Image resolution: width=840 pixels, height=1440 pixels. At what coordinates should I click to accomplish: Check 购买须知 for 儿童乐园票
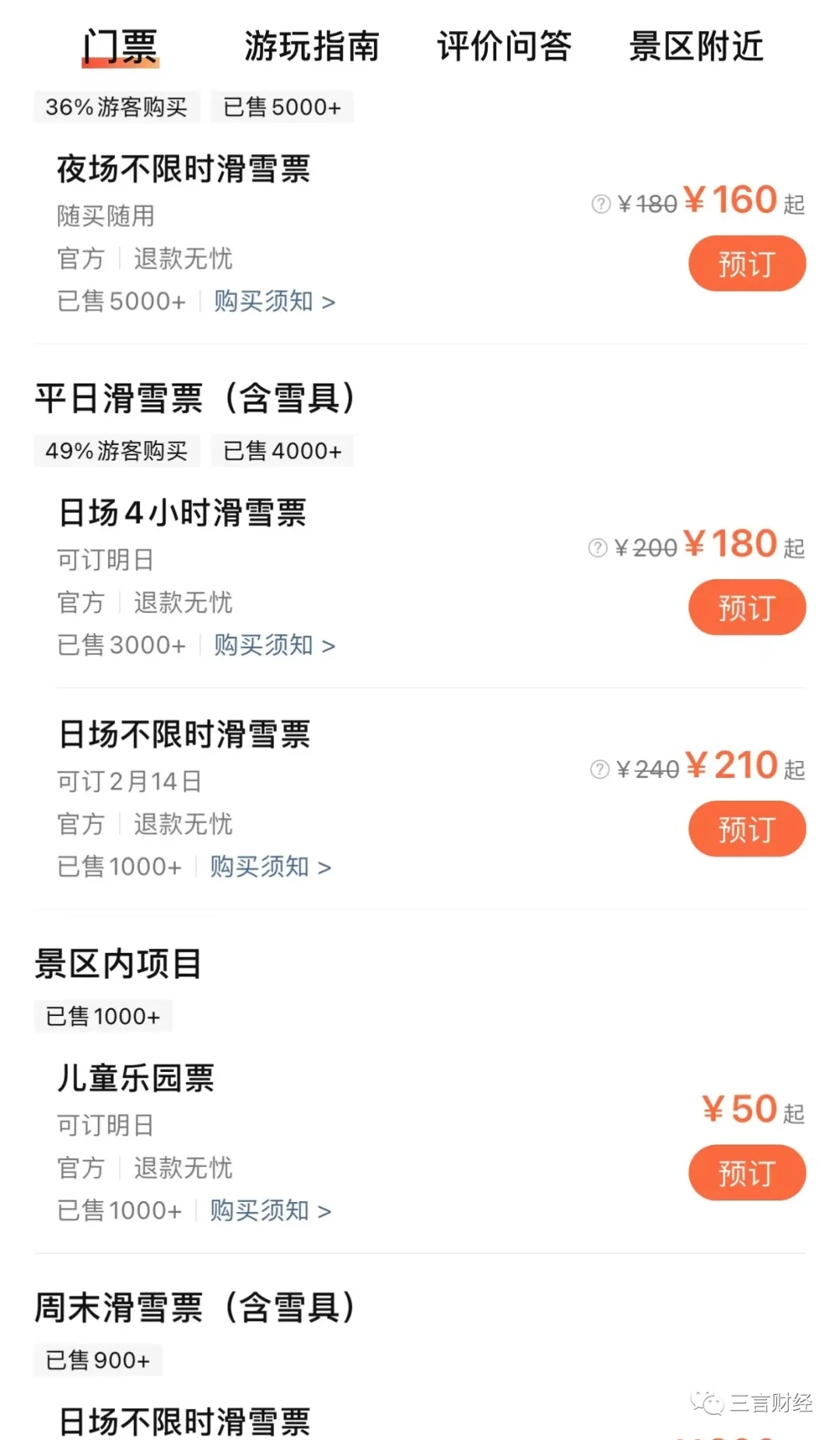coord(270,1211)
